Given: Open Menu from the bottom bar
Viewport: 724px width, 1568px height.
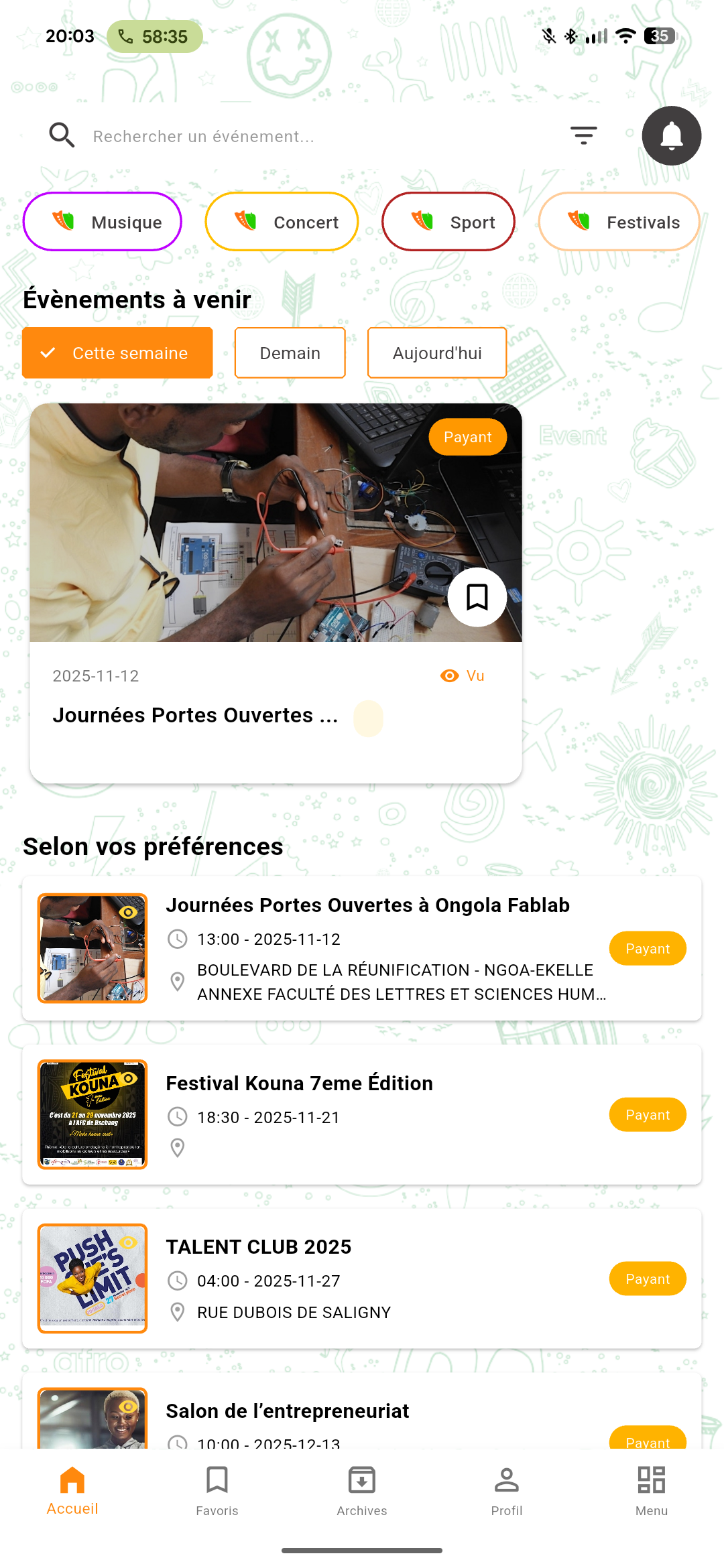Looking at the screenshot, I should click(x=651, y=1494).
